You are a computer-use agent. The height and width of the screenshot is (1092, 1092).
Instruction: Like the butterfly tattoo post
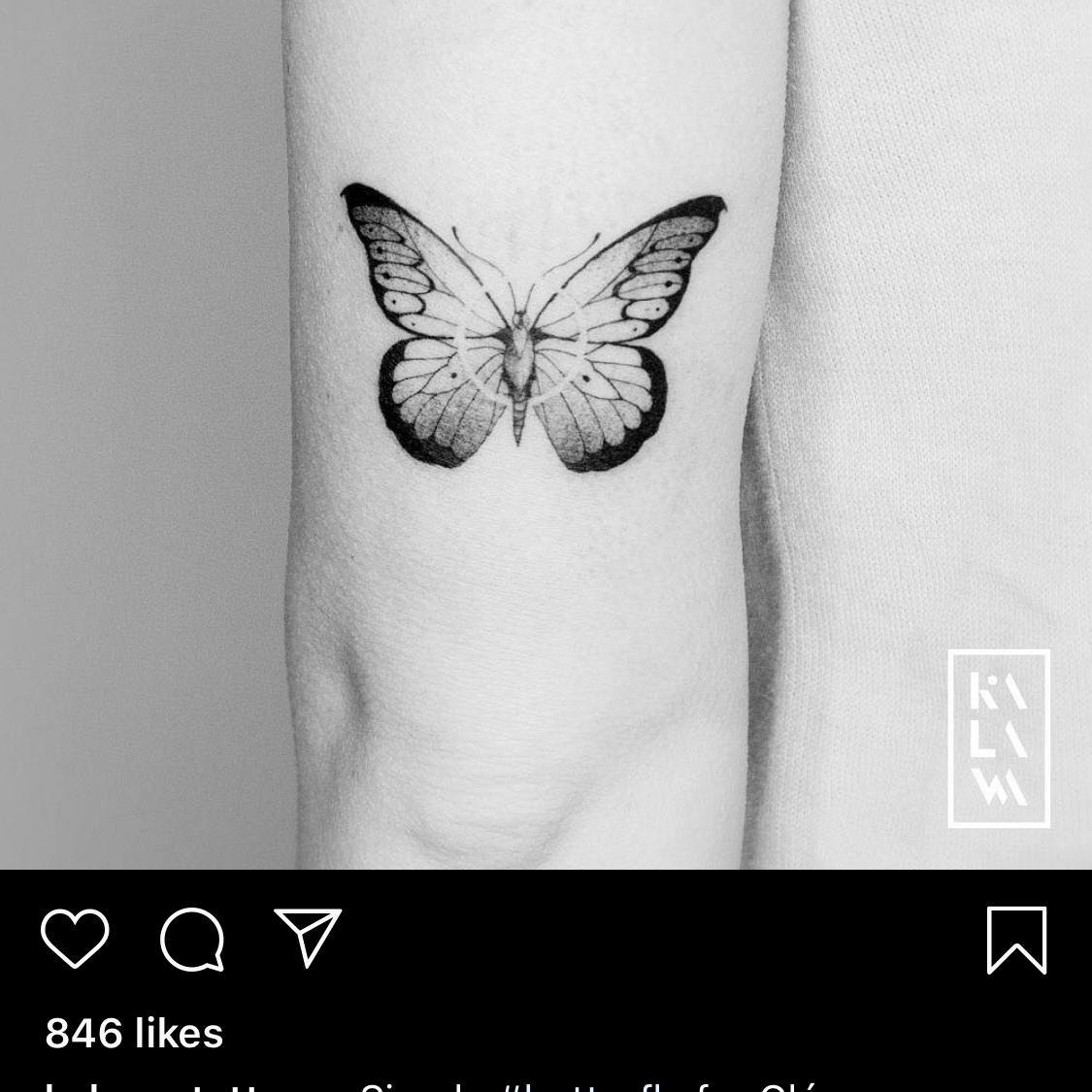75,939
